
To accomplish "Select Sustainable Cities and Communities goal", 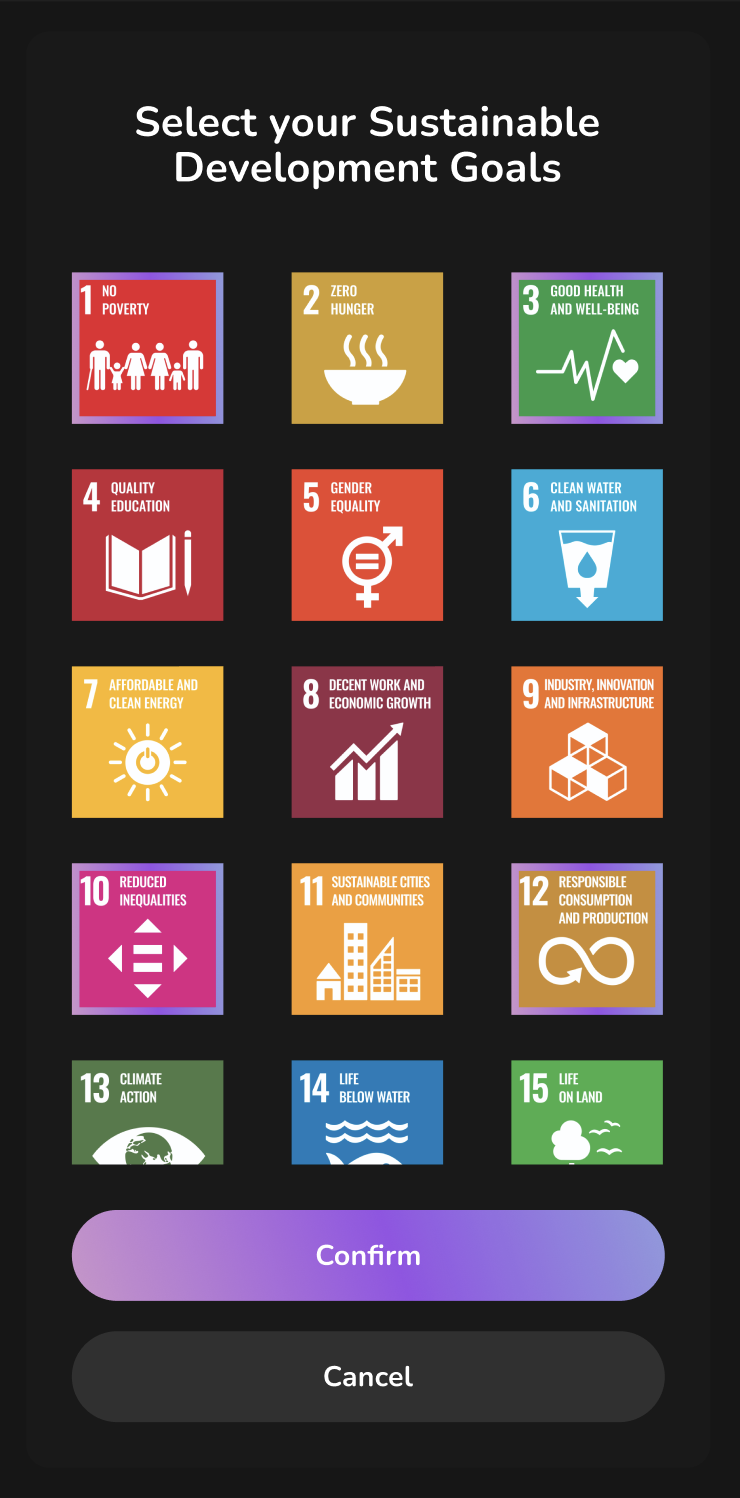I will tap(367, 939).
